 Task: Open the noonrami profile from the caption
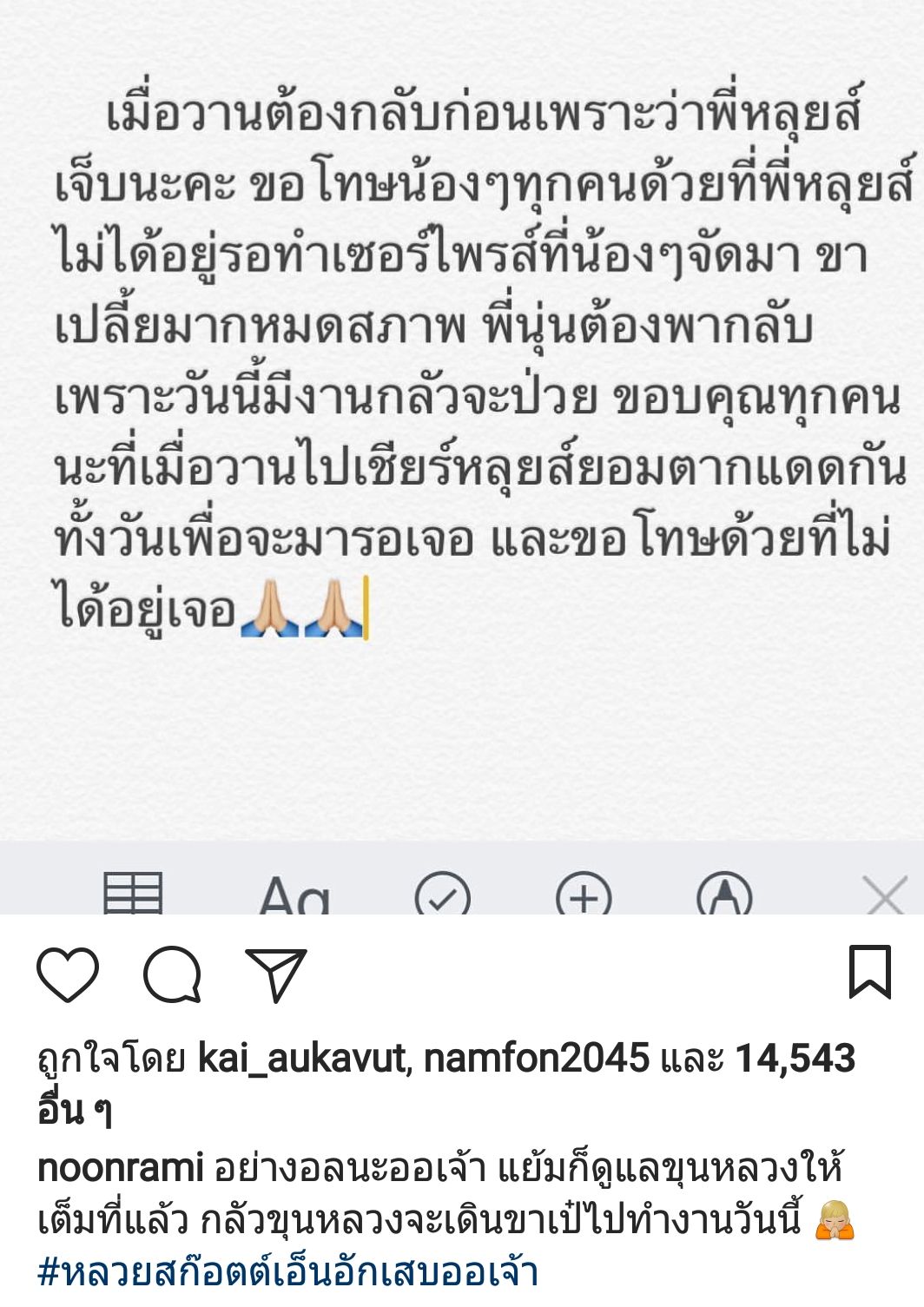(120, 1168)
